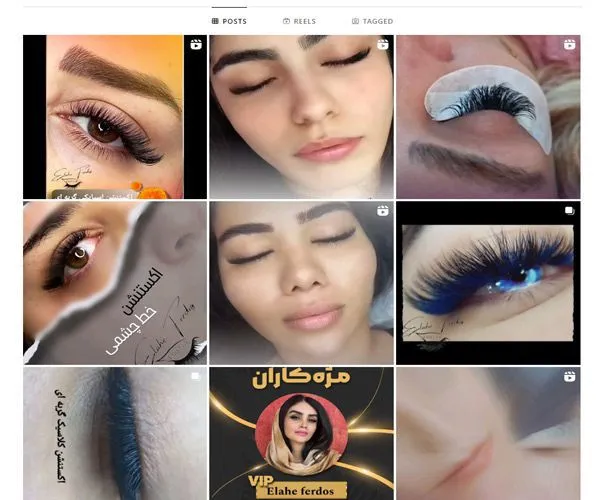The height and width of the screenshot is (500, 600).
Task: Open the reel showing white eye pad lashes
Action: click(488, 117)
